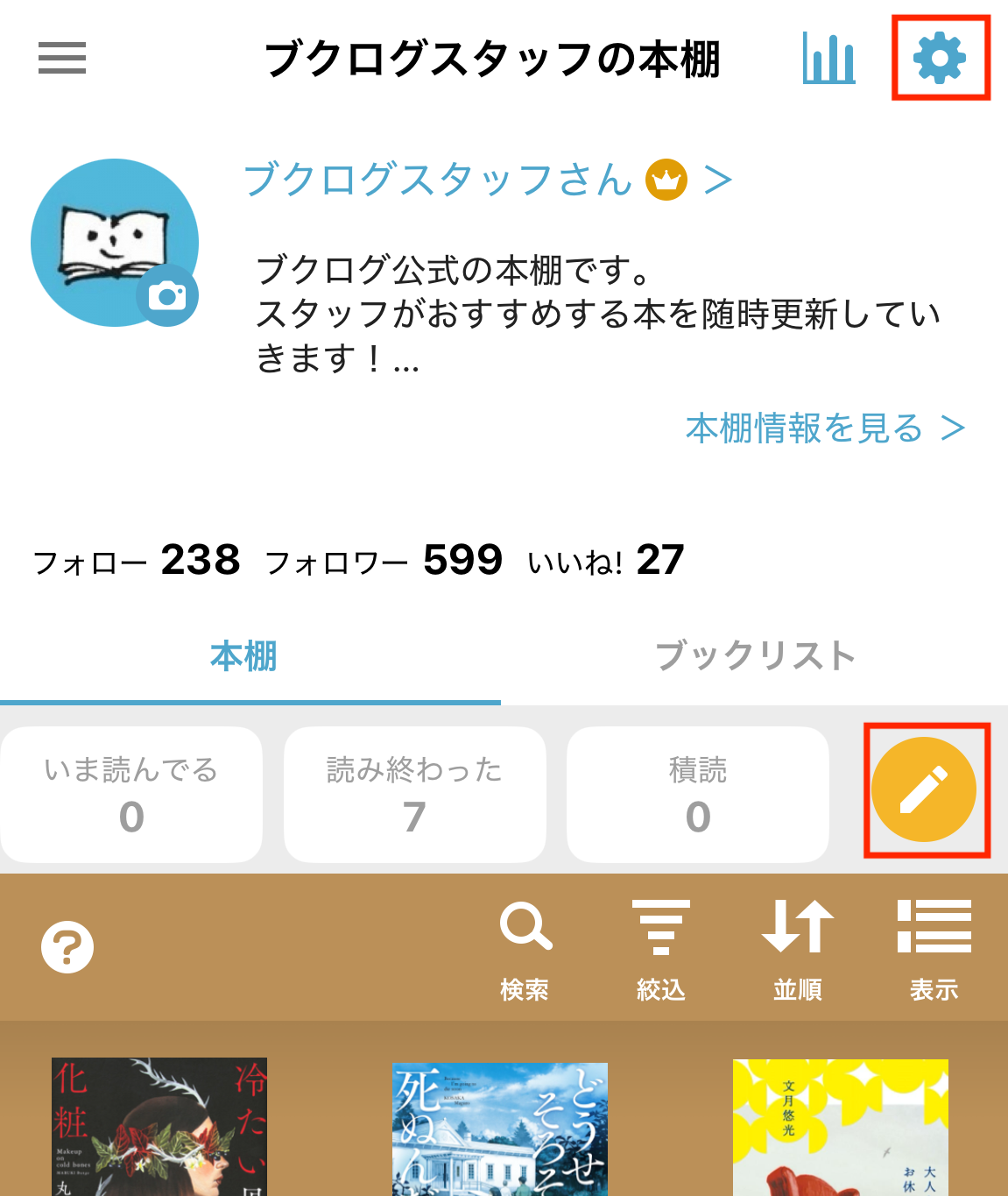Open the yellow book cover by 文月悠光
The width and height of the screenshot is (1008, 1196).
pyautogui.click(x=840, y=1128)
